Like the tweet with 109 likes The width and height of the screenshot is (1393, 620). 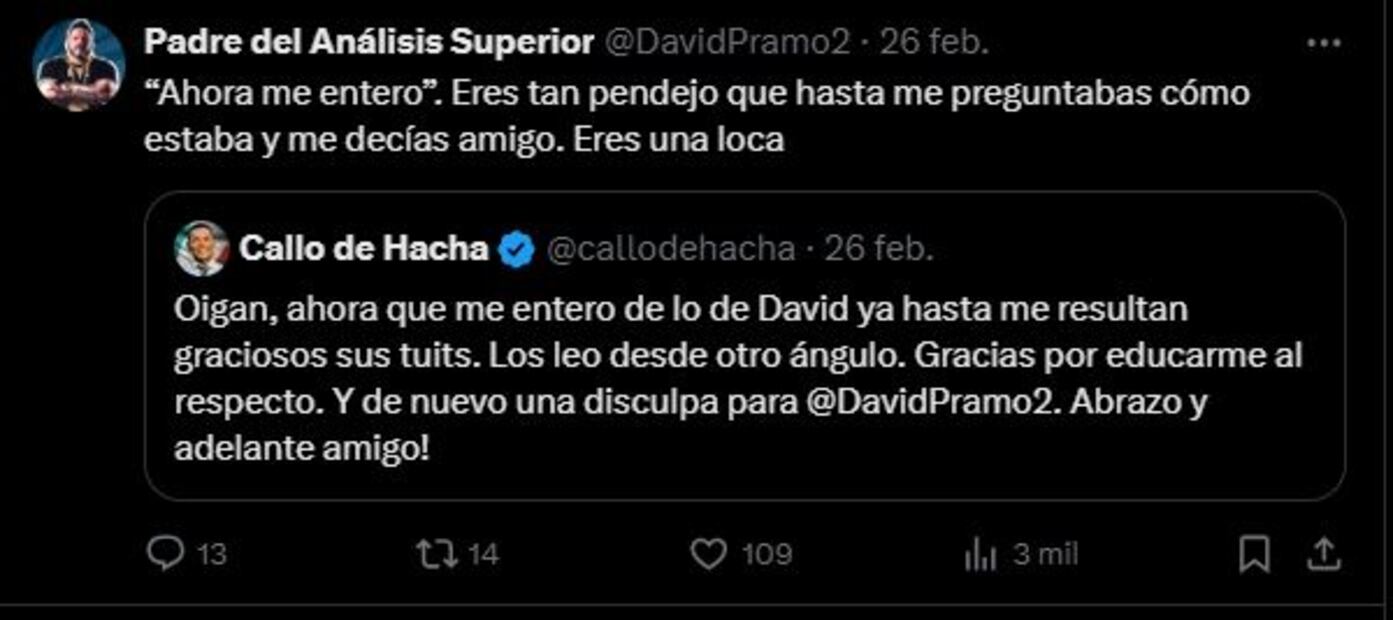tap(709, 553)
